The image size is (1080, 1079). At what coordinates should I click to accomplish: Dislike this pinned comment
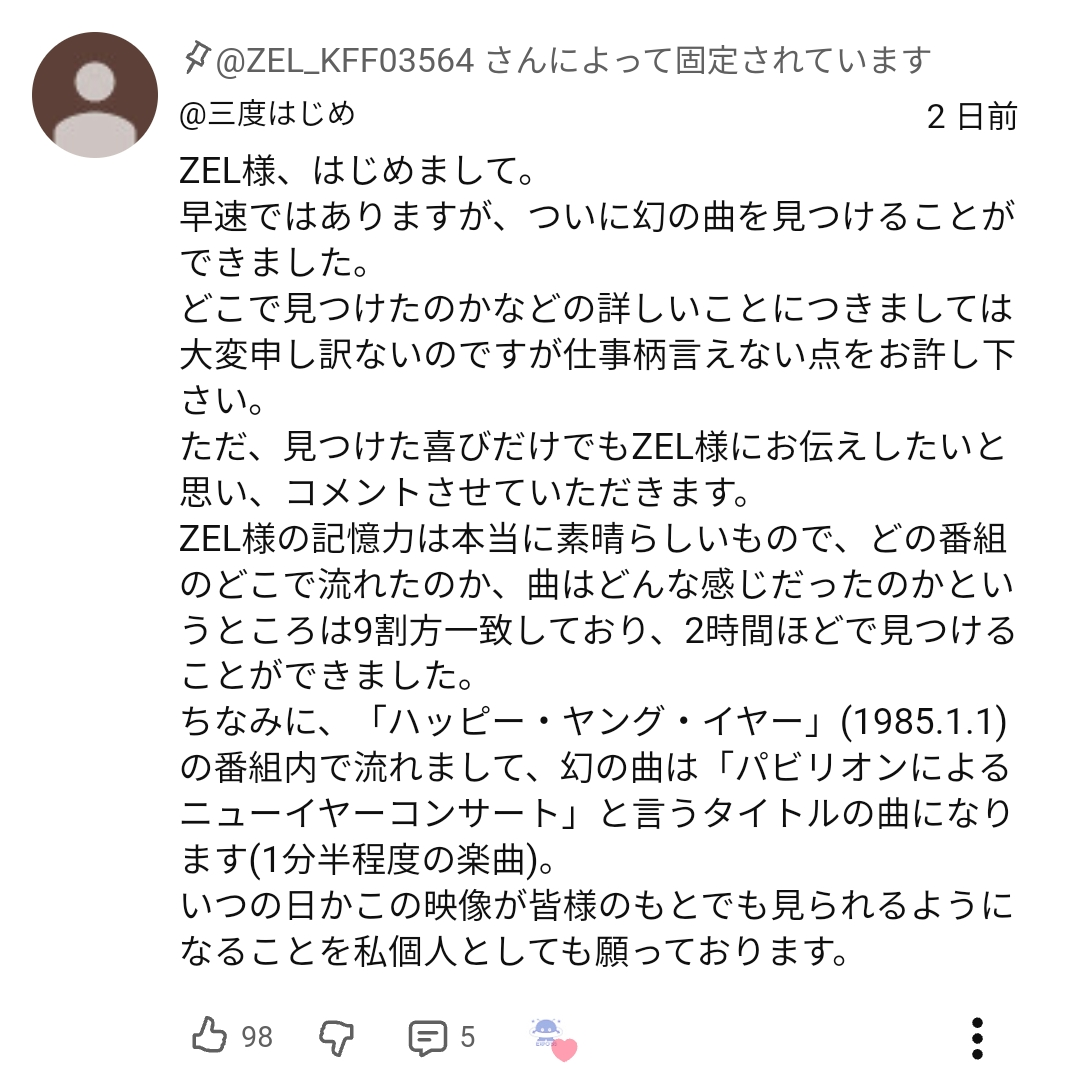(336, 1037)
